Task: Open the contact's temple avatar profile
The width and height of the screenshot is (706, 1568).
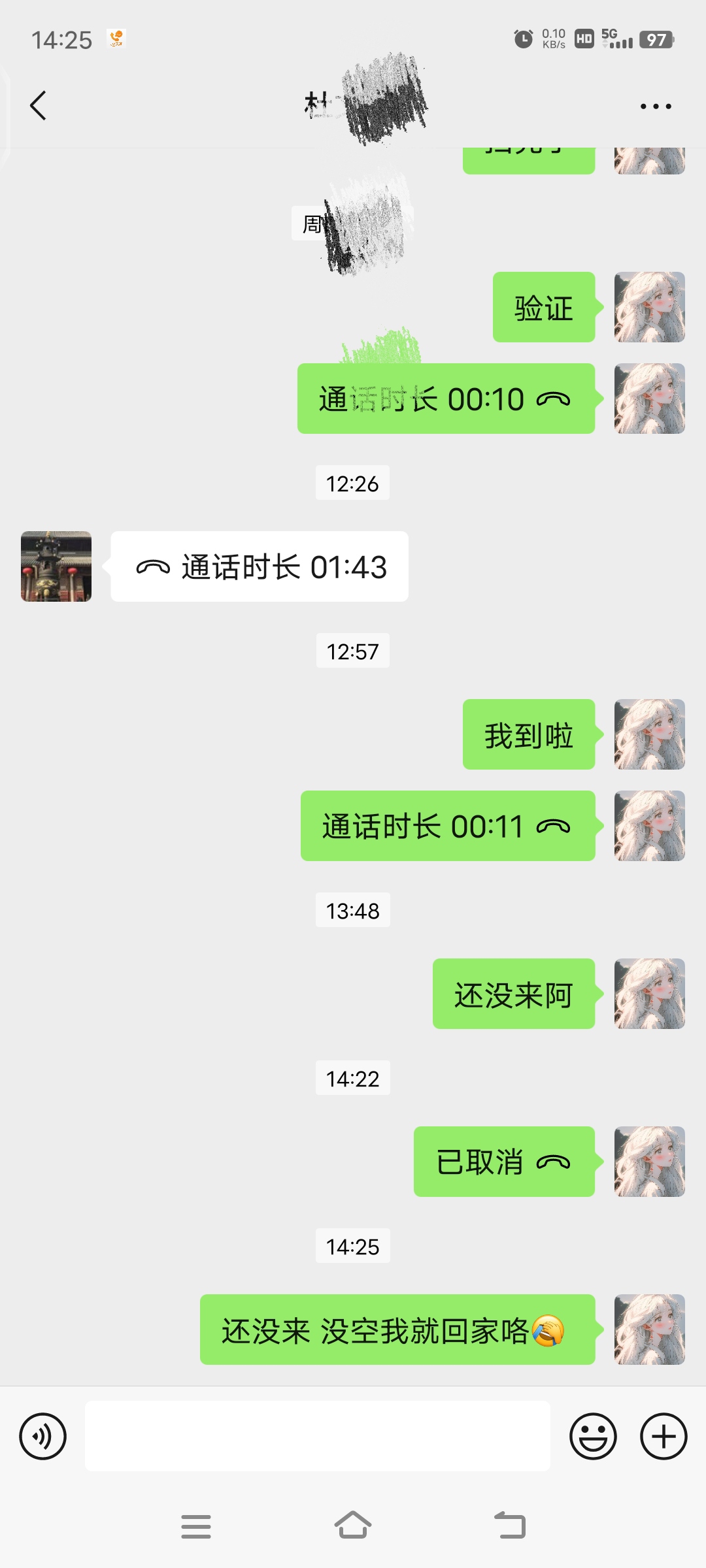Action: click(56, 566)
